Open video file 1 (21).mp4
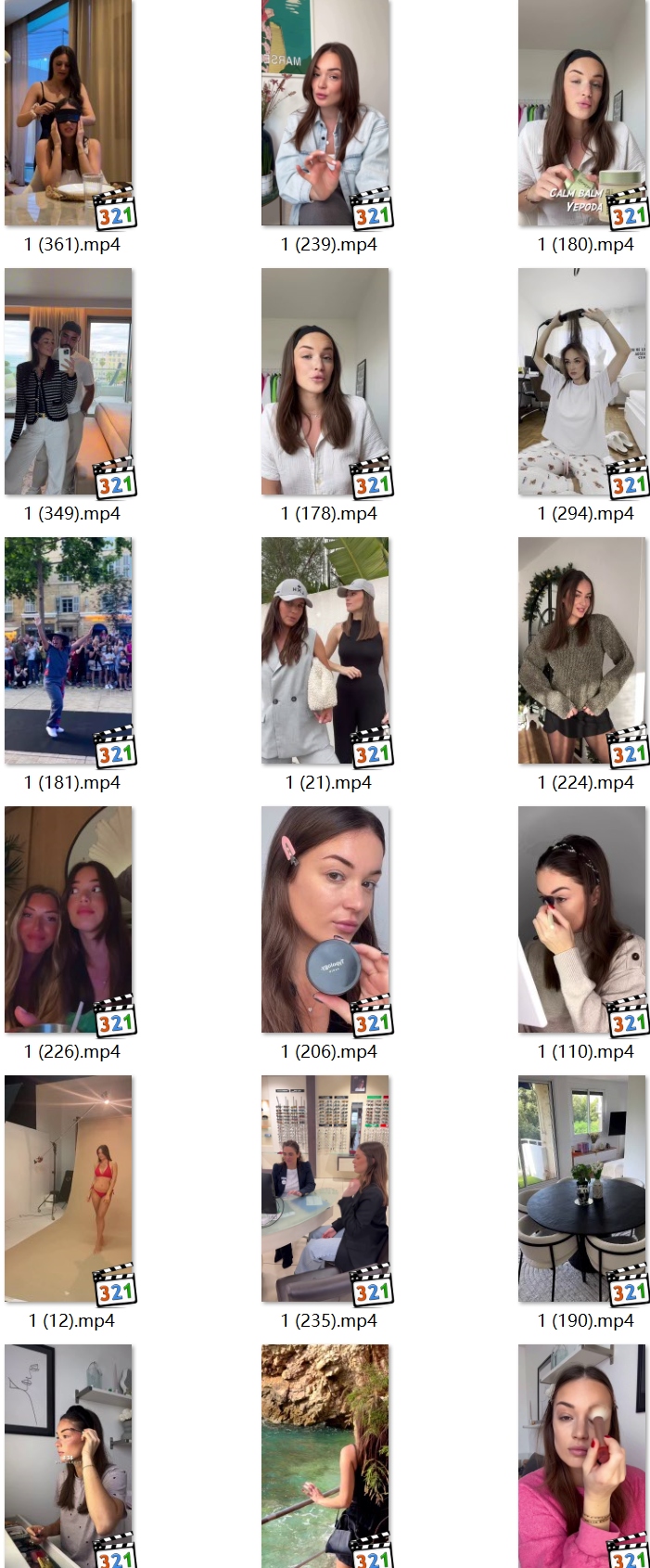The image size is (650, 1568). pos(325,651)
